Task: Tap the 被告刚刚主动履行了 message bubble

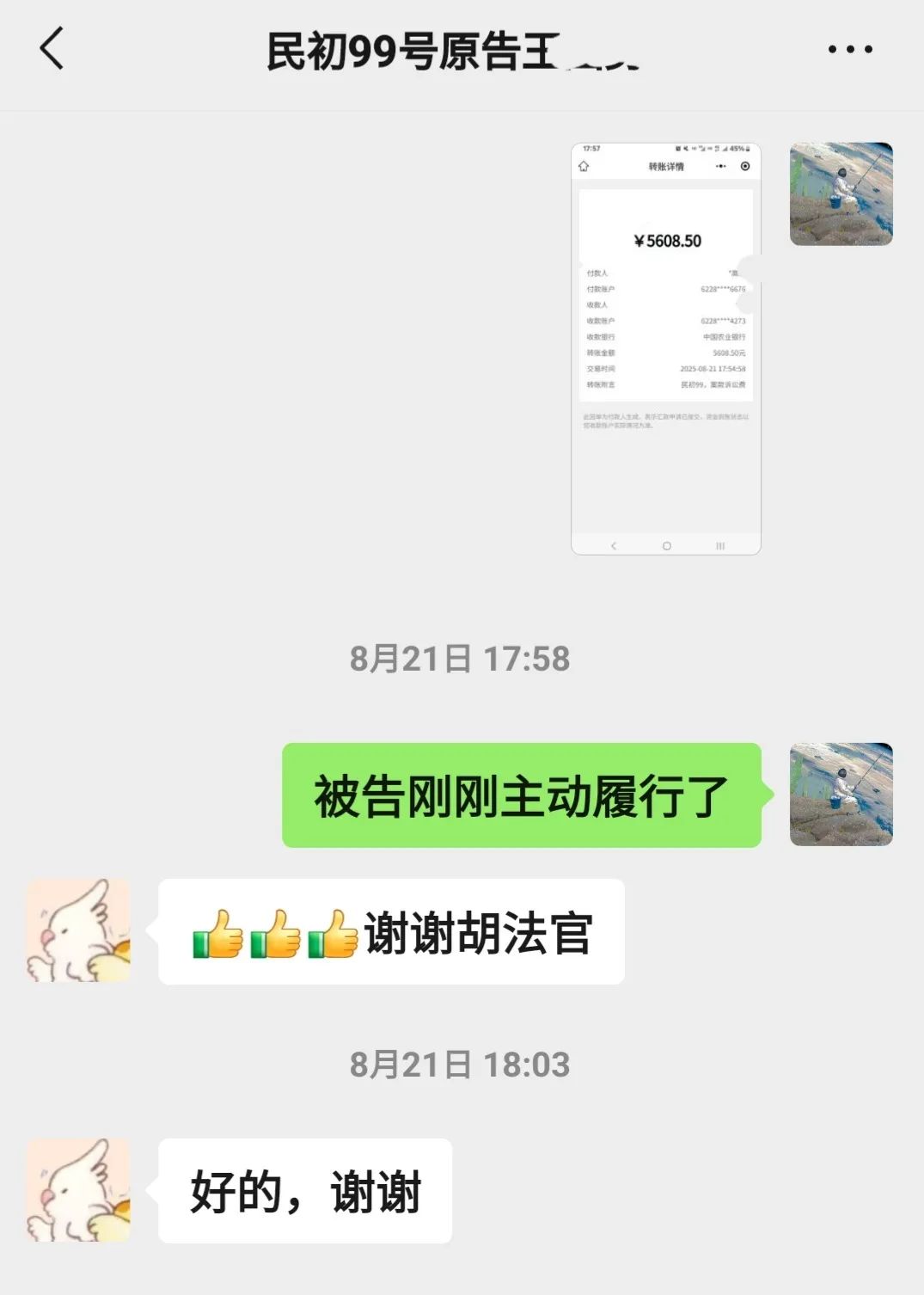Action: coord(522,795)
